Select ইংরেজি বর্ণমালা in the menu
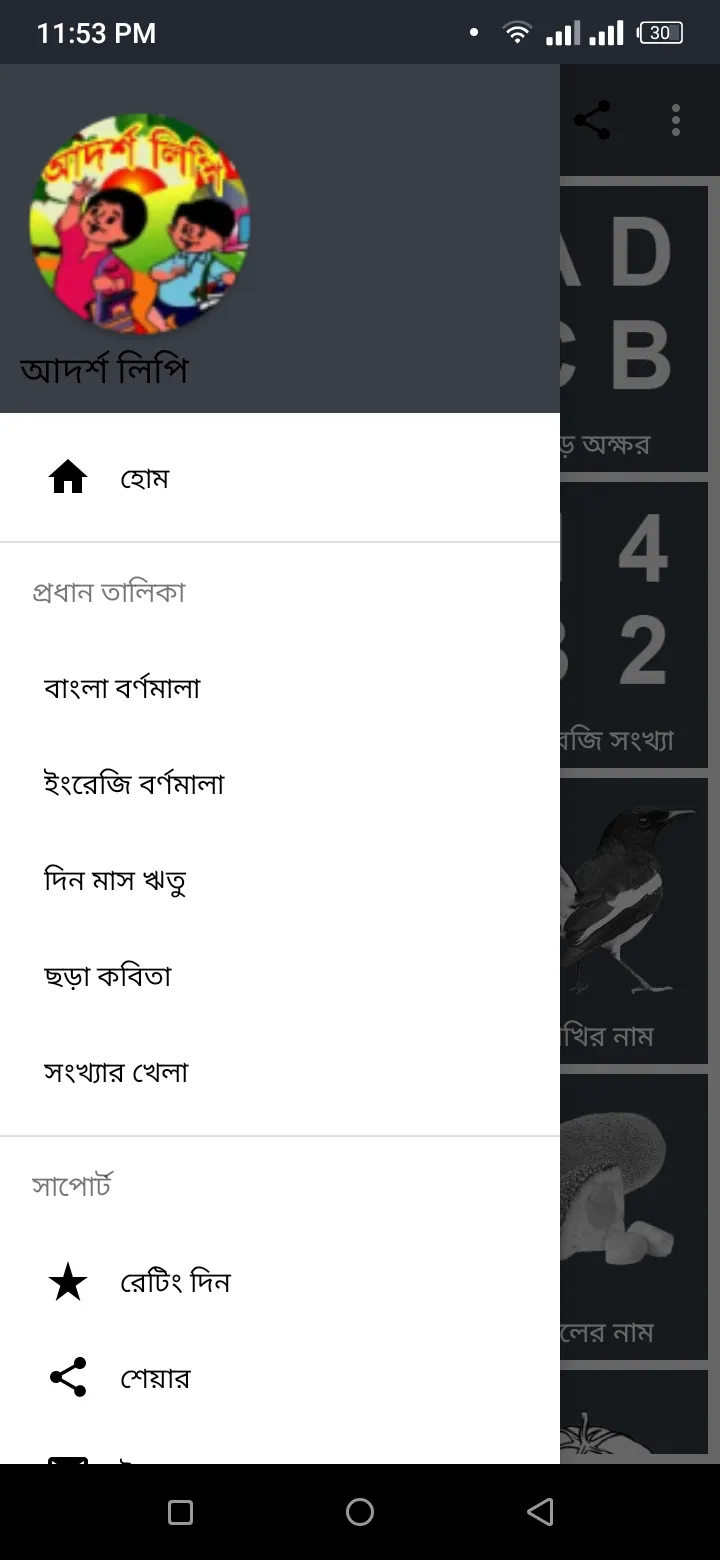 coord(134,784)
